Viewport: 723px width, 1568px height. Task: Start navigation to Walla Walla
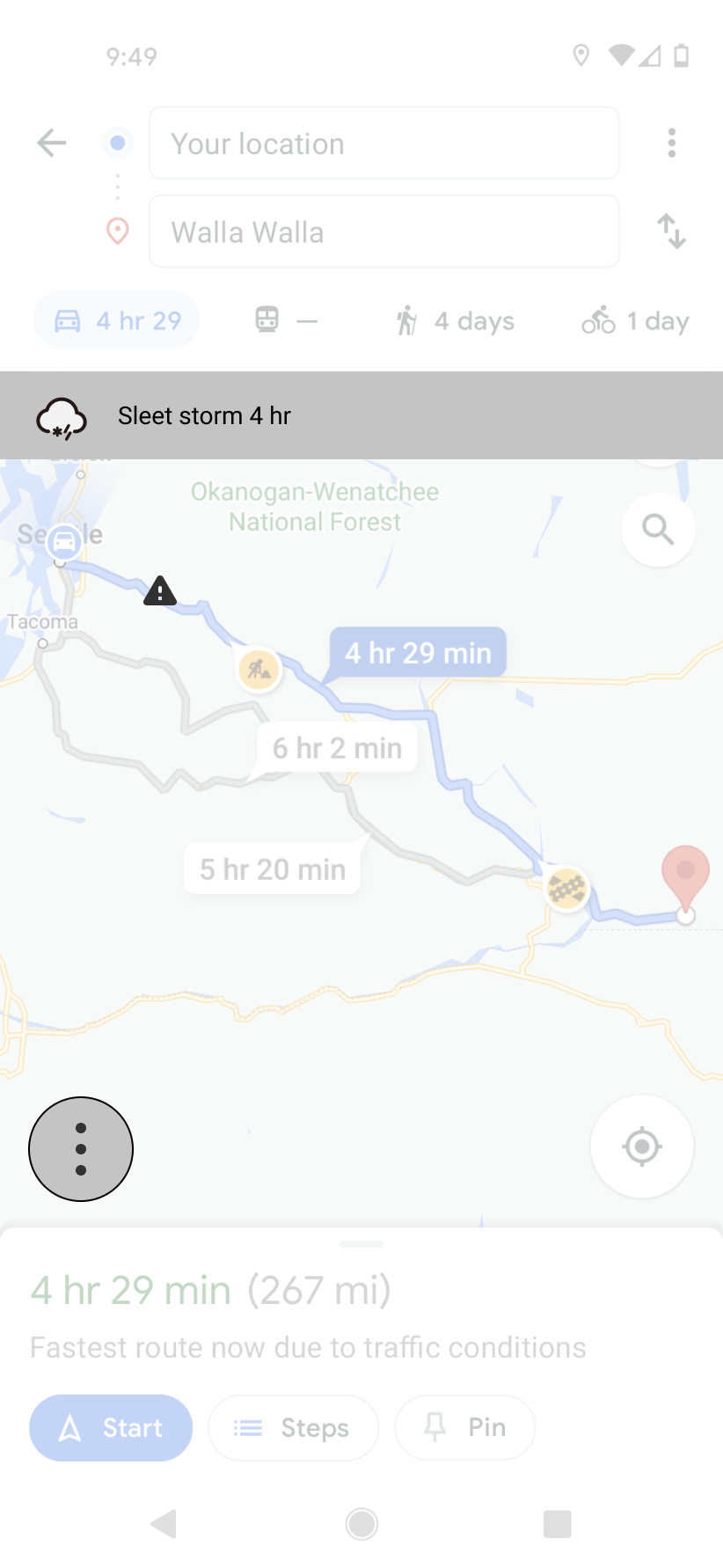pos(111,1427)
